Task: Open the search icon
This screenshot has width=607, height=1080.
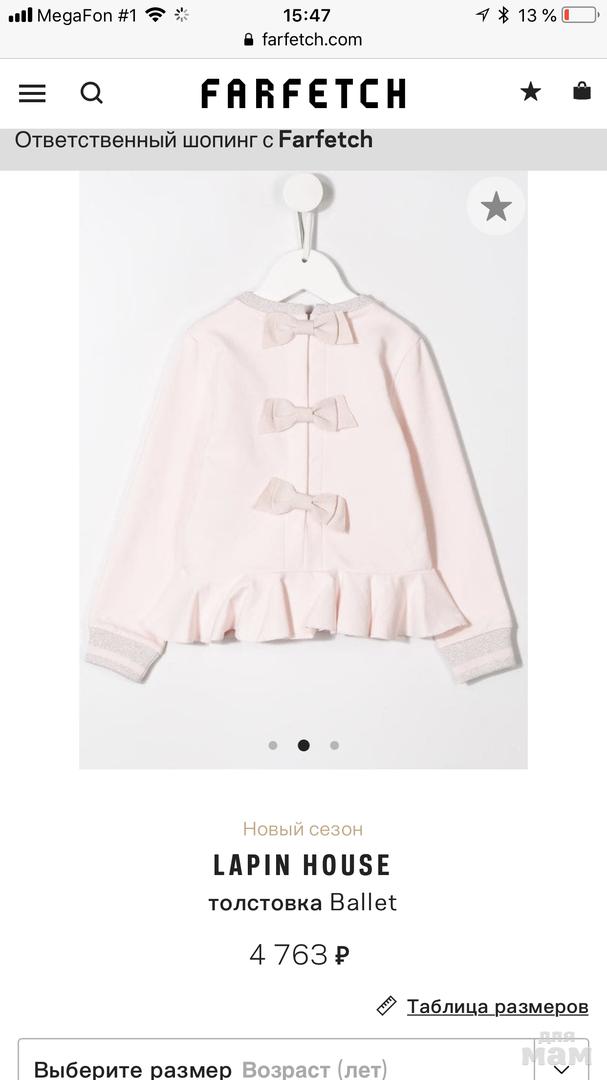Action: coord(92,93)
